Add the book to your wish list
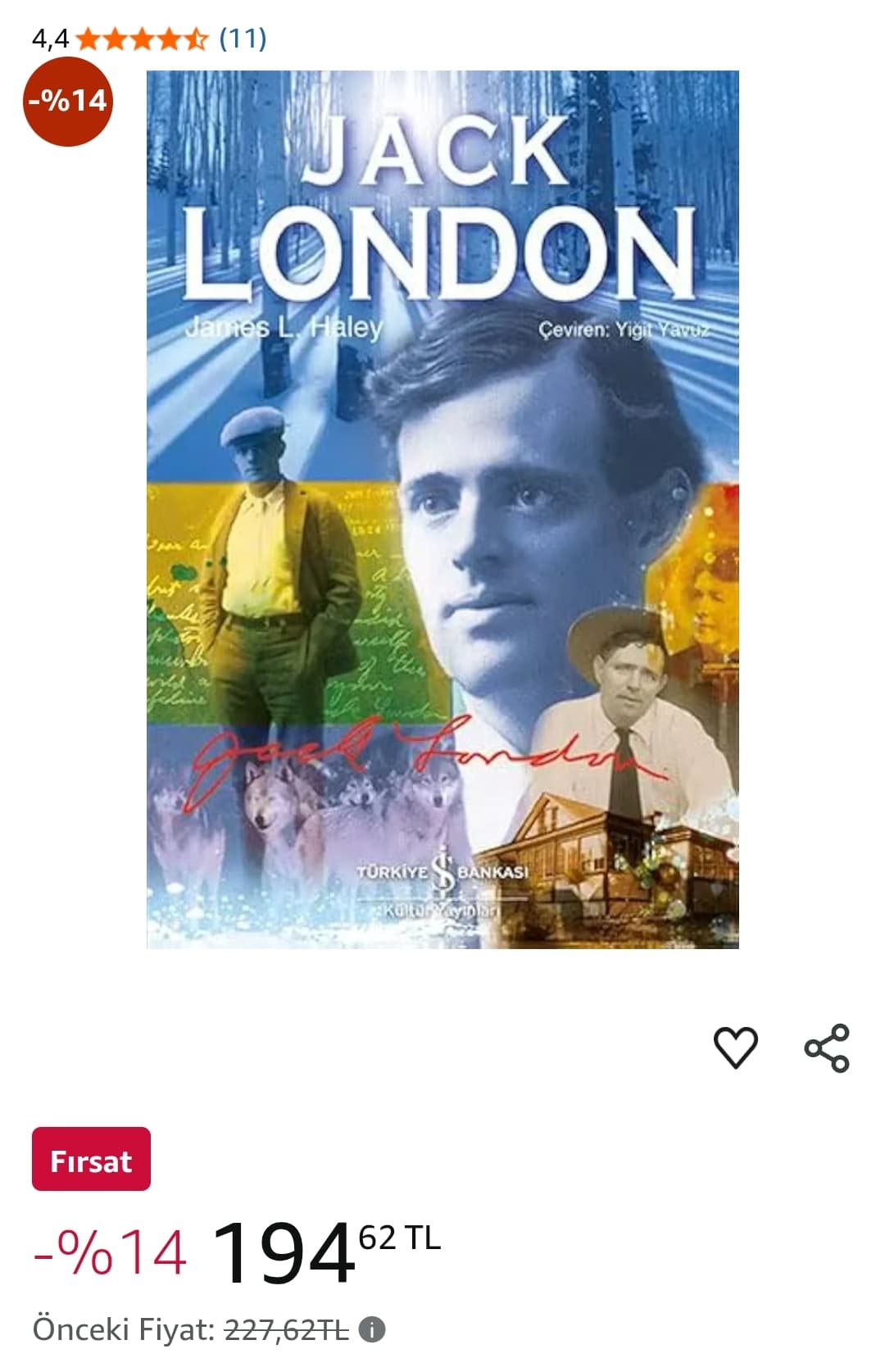 (x=735, y=1047)
